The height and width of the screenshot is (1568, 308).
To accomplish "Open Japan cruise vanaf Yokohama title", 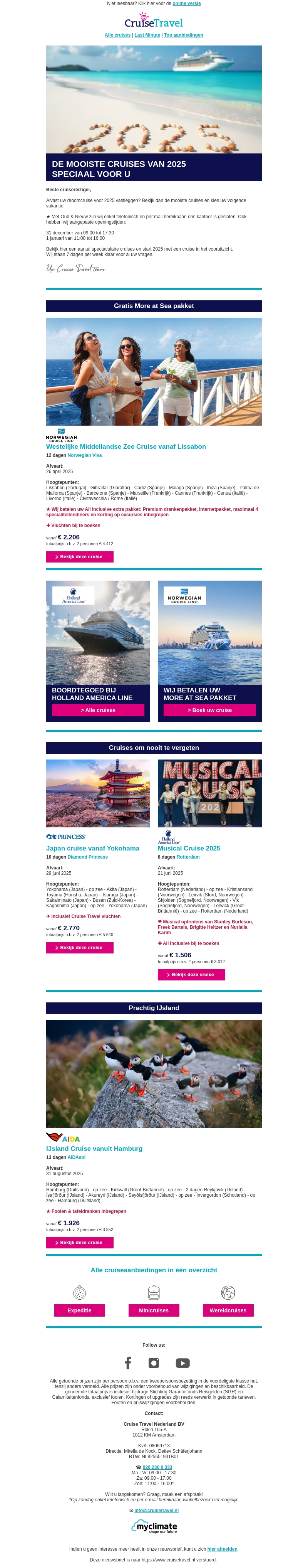I will tap(92, 848).
